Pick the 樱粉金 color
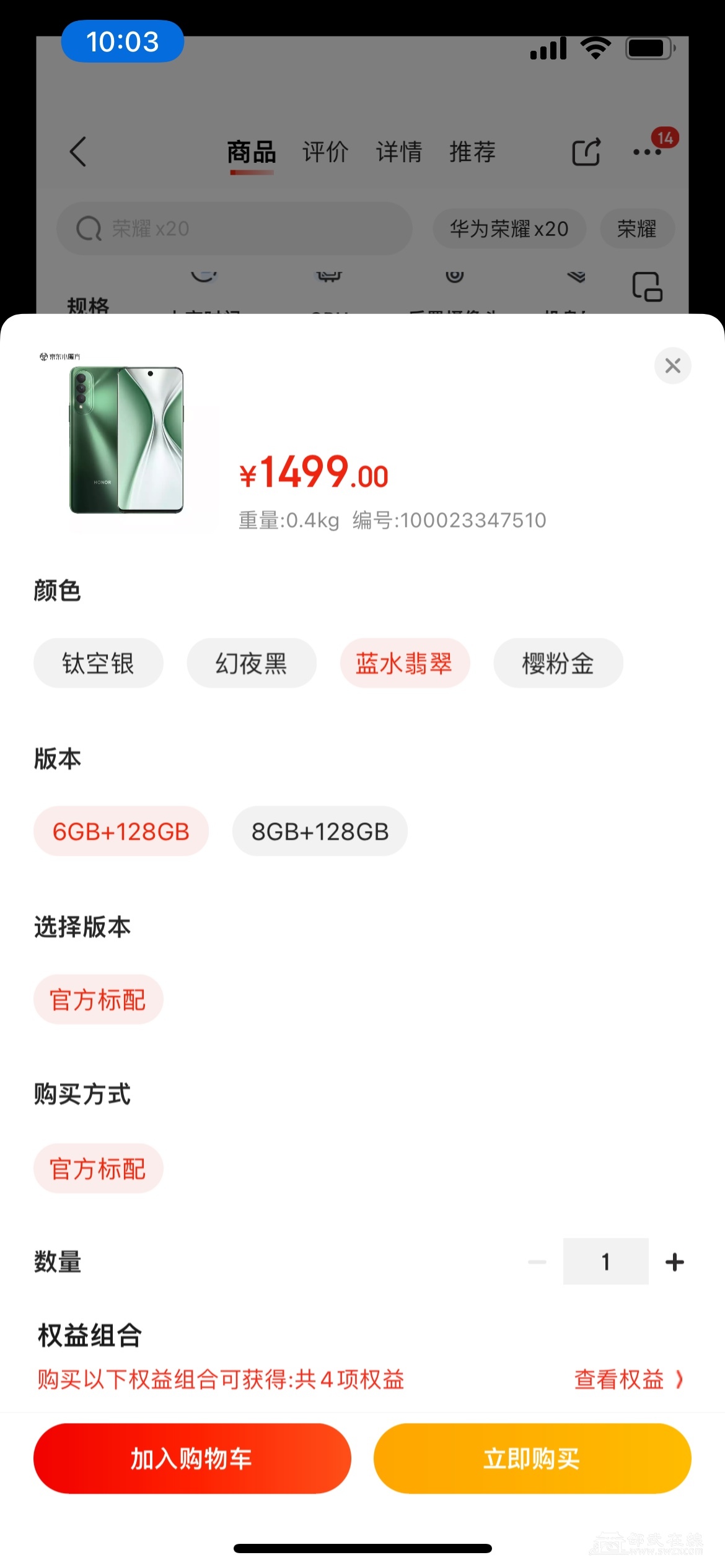The width and height of the screenshot is (725, 1568). point(558,663)
